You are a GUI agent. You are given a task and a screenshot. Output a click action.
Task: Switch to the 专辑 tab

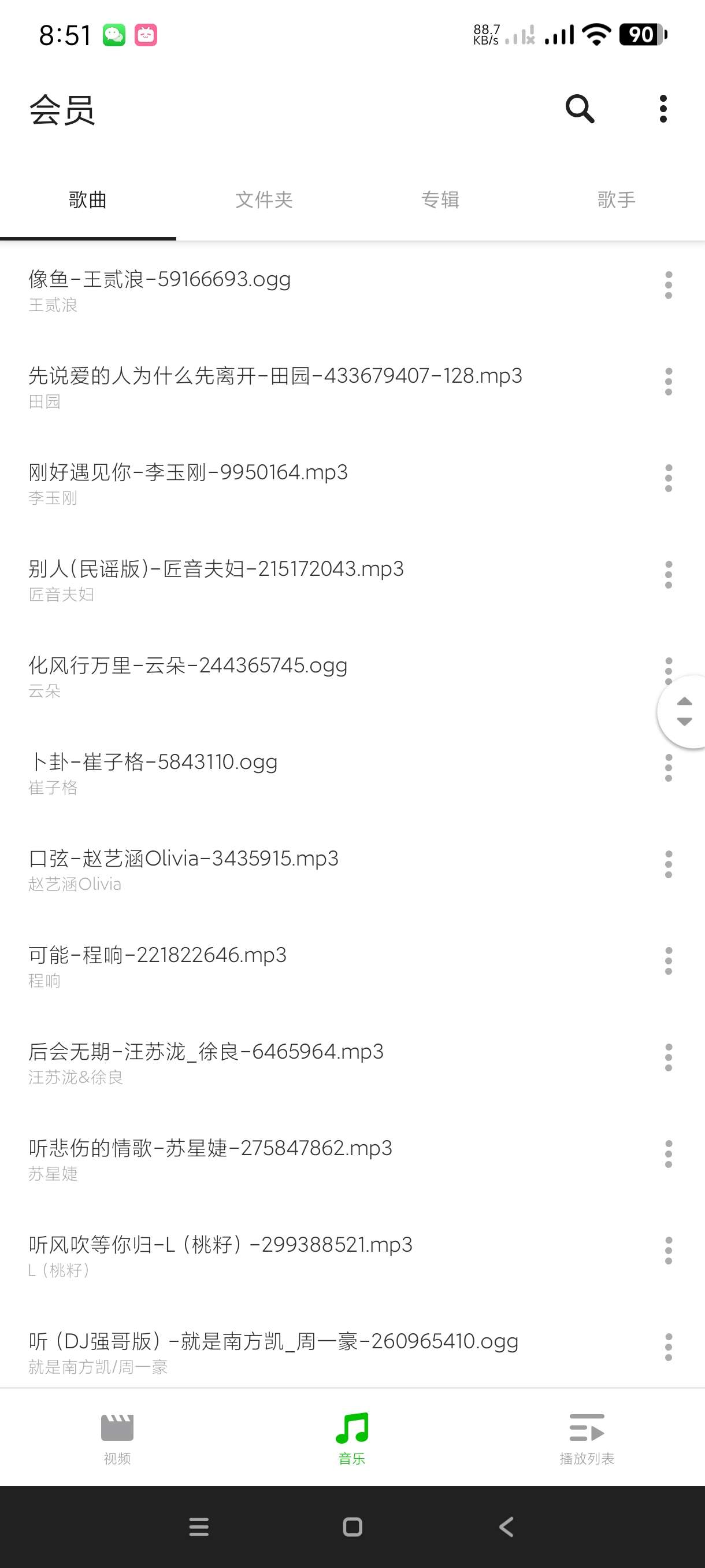pos(440,199)
